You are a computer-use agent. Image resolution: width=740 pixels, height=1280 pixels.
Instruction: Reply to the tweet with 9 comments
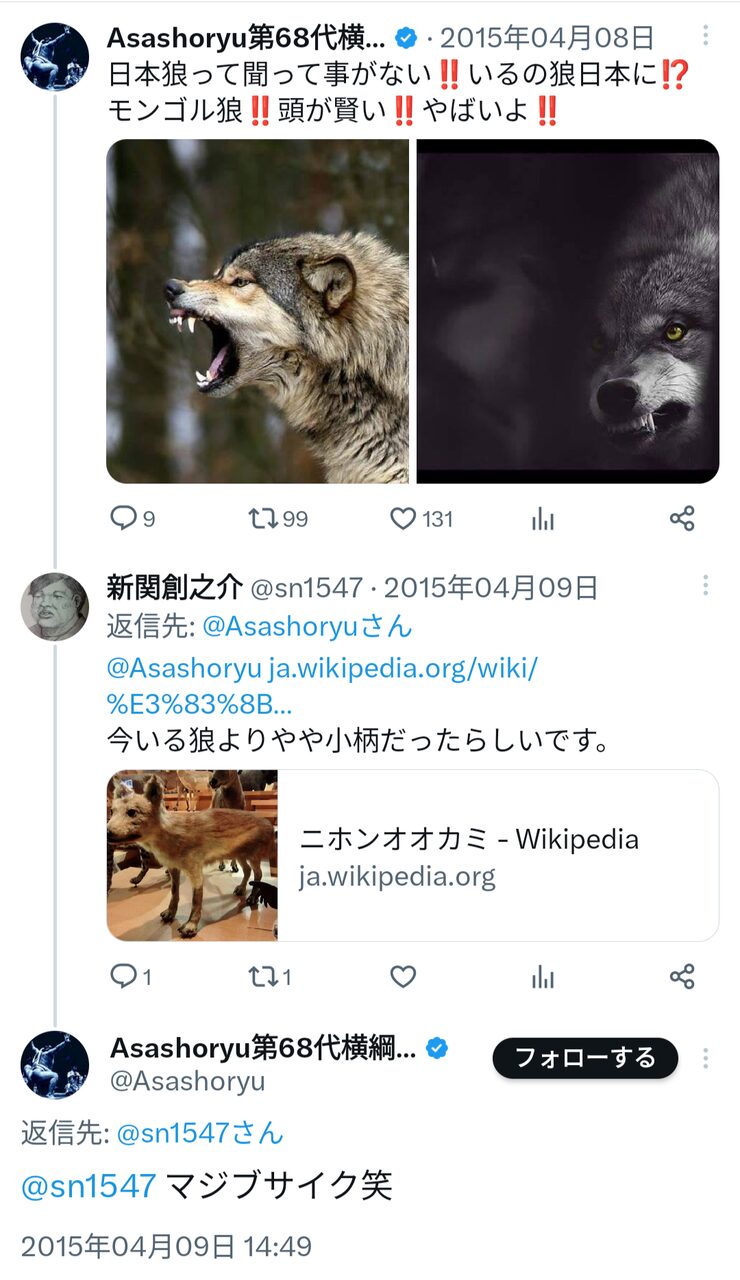[x=123, y=518]
